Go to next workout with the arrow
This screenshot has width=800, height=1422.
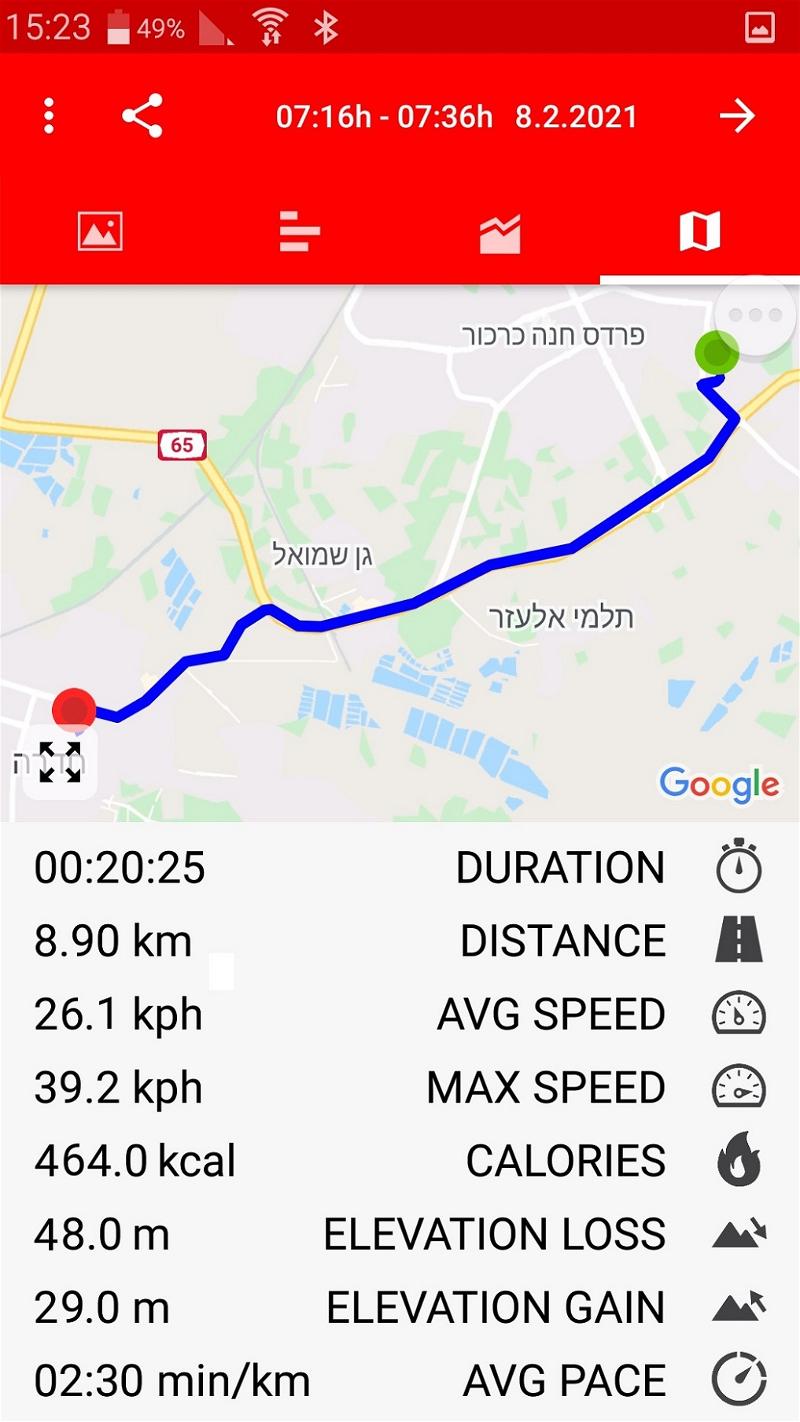point(737,117)
